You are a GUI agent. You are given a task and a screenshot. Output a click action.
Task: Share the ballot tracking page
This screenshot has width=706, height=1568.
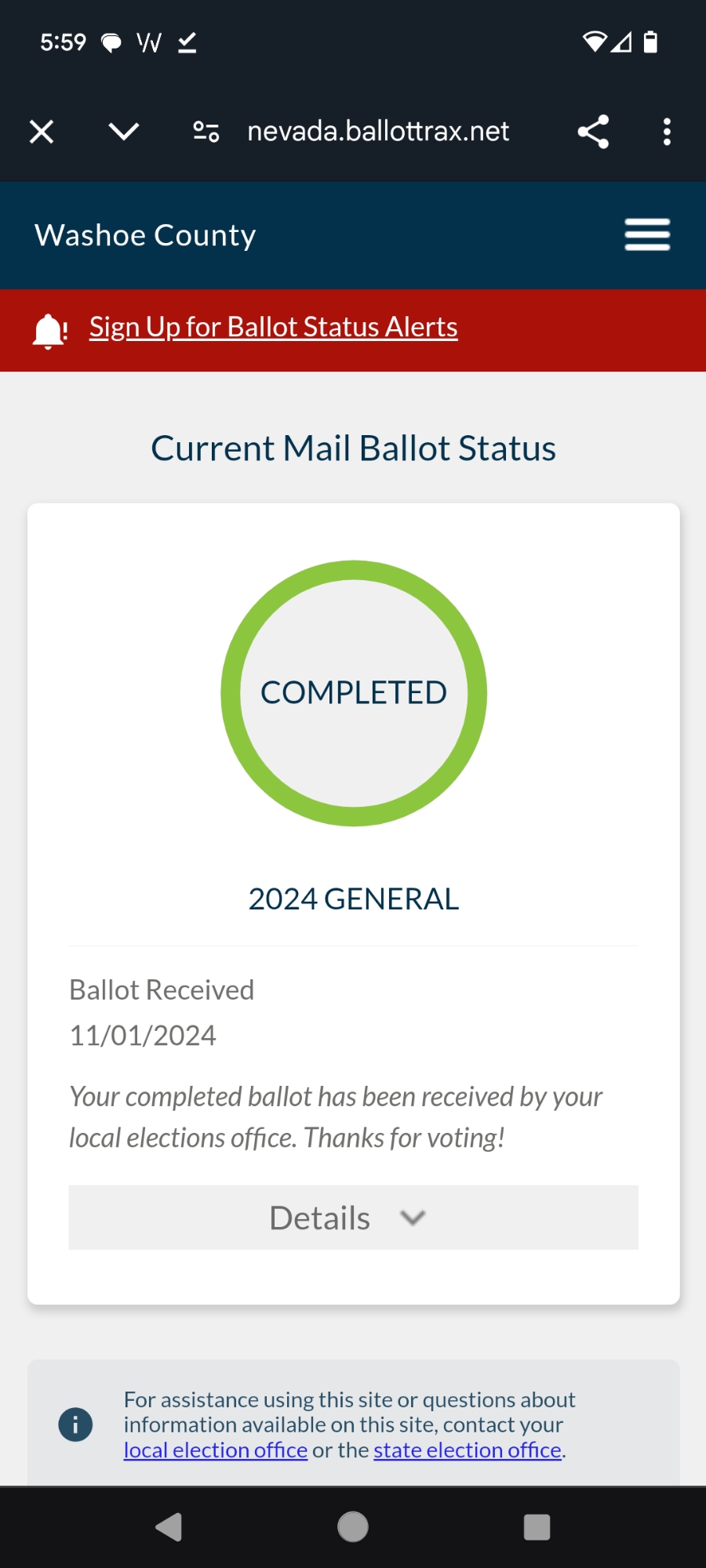[593, 132]
